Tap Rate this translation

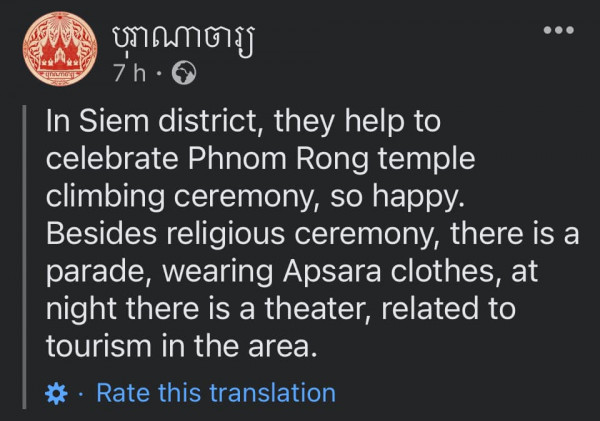pos(215,393)
